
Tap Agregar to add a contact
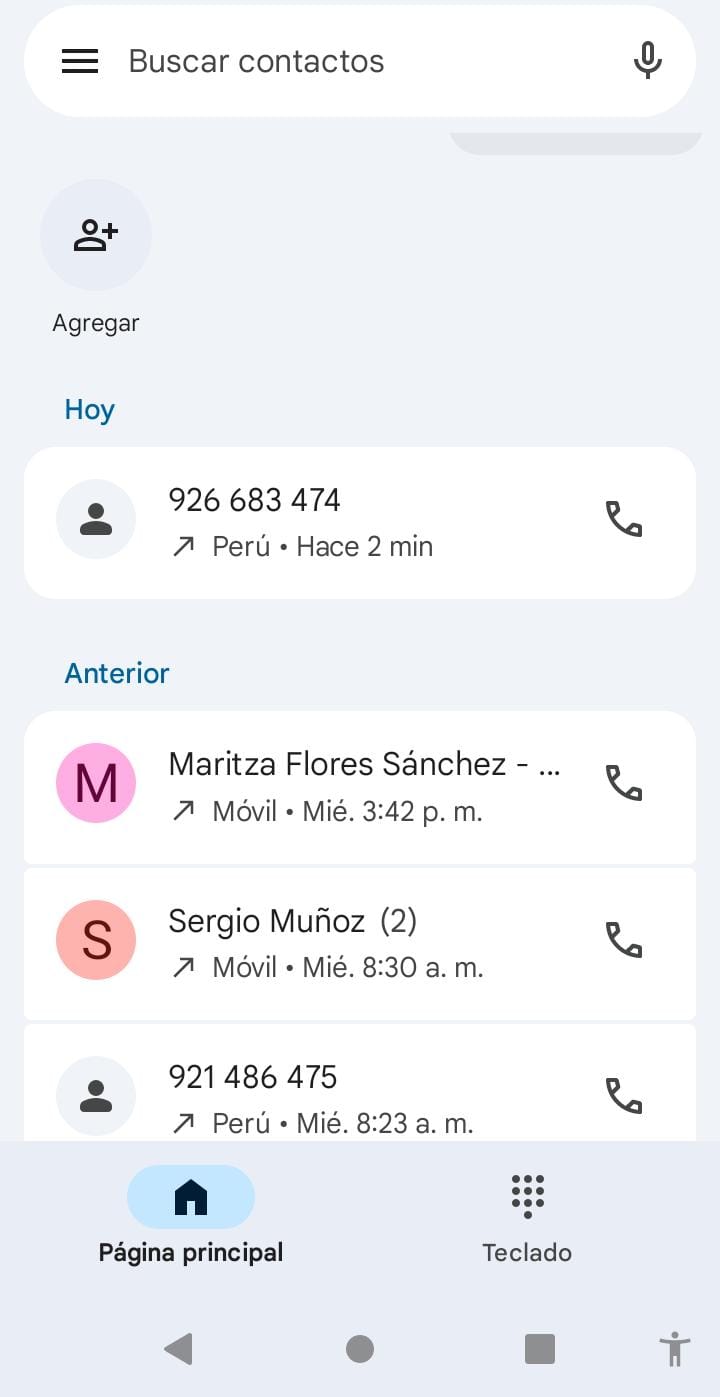[x=96, y=236]
